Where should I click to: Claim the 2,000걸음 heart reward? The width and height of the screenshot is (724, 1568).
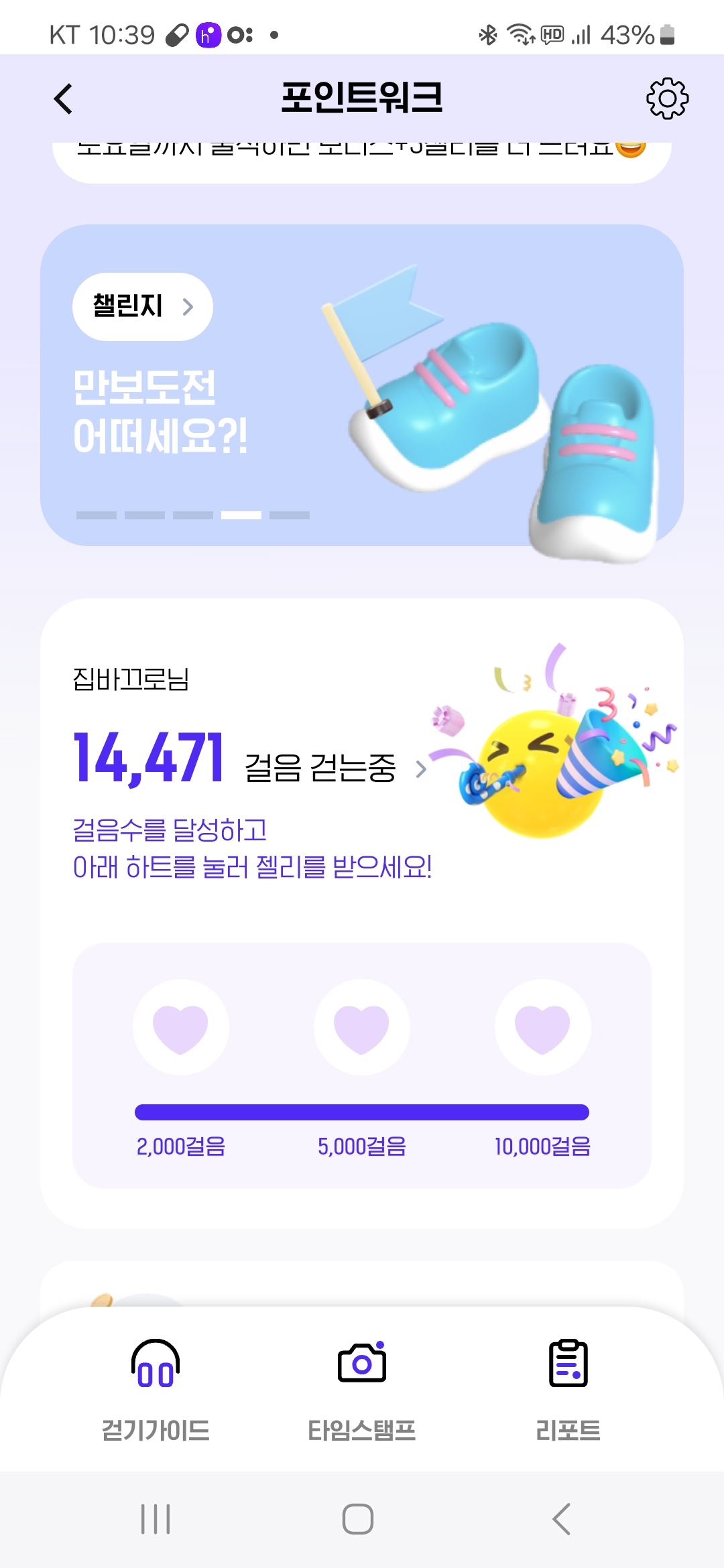click(180, 1027)
